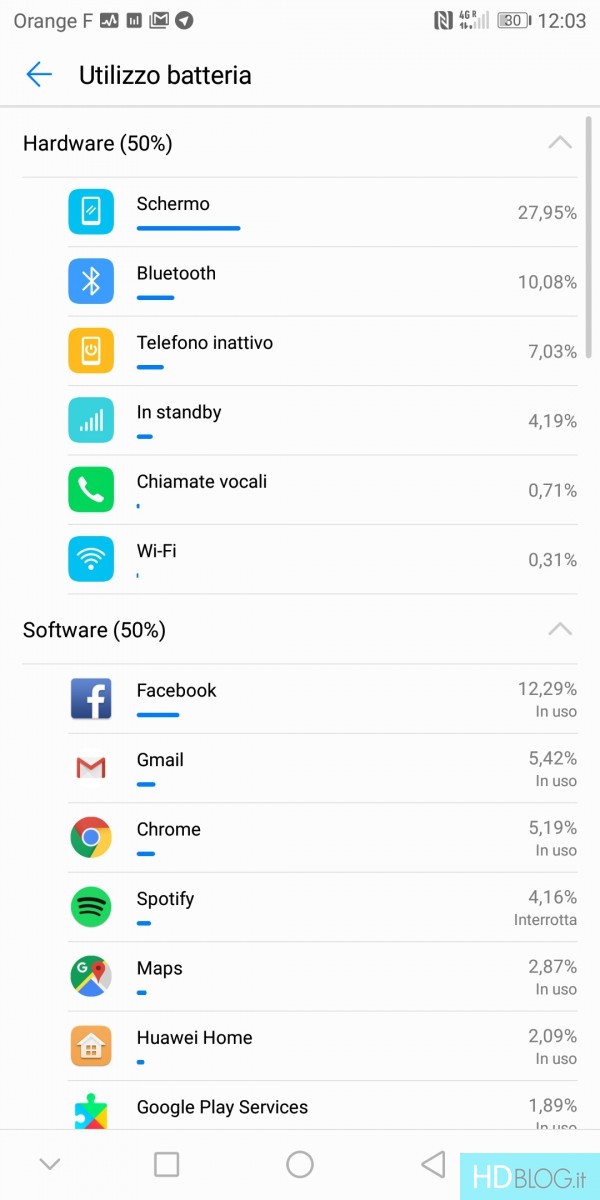This screenshot has width=600, height=1200.
Task: Tap the system home button
Action: [300, 1164]
